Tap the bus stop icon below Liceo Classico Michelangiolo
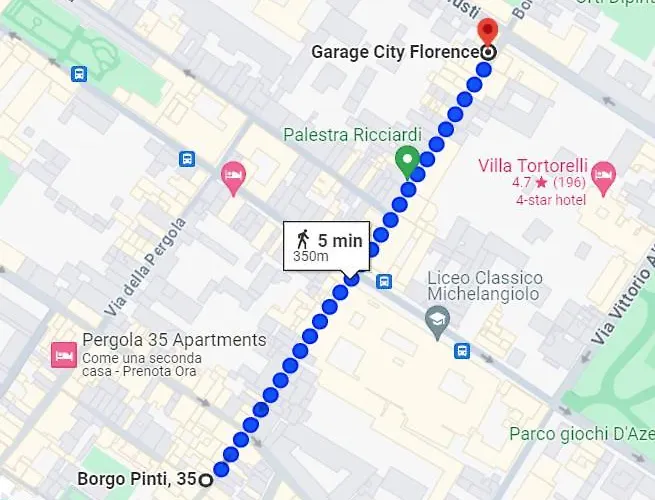Image resolution: width=655 pixels, height=500 pixels. (x=462, y=351)
